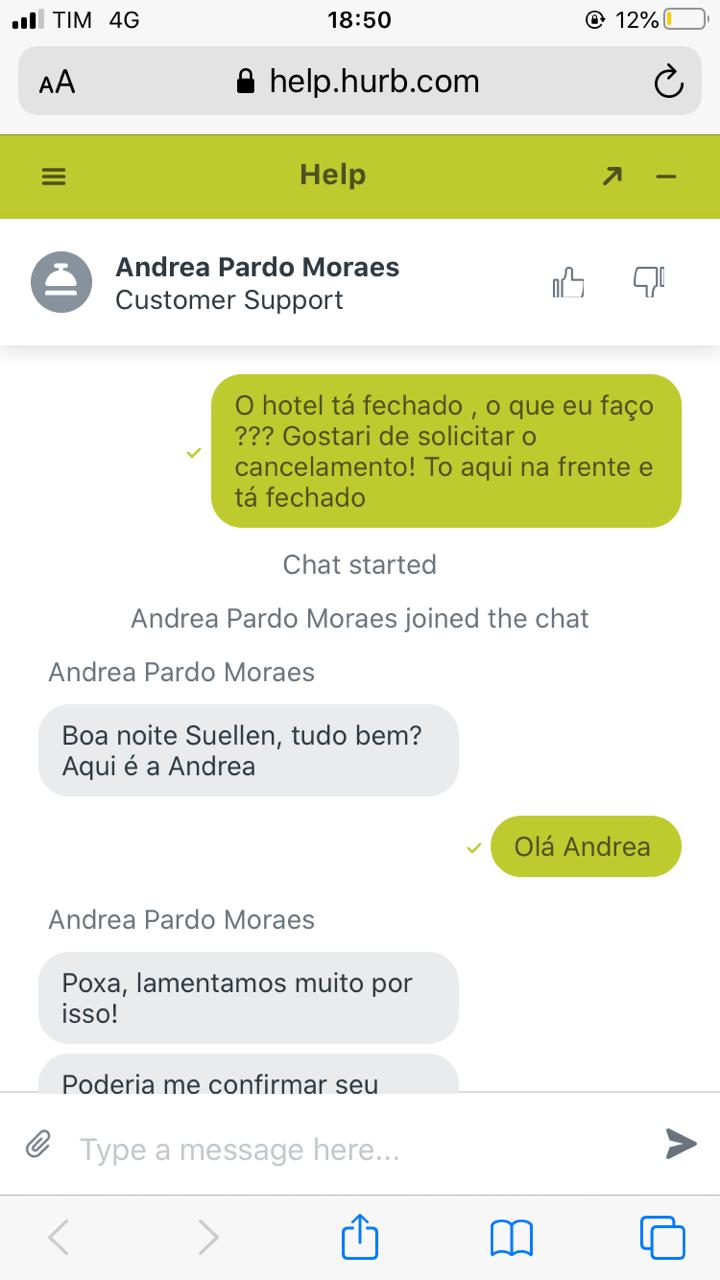The height and width of the screenshot is (1280, 720).
Task: Send the message with arrow icon
Action: click(x=680, y=1143)
